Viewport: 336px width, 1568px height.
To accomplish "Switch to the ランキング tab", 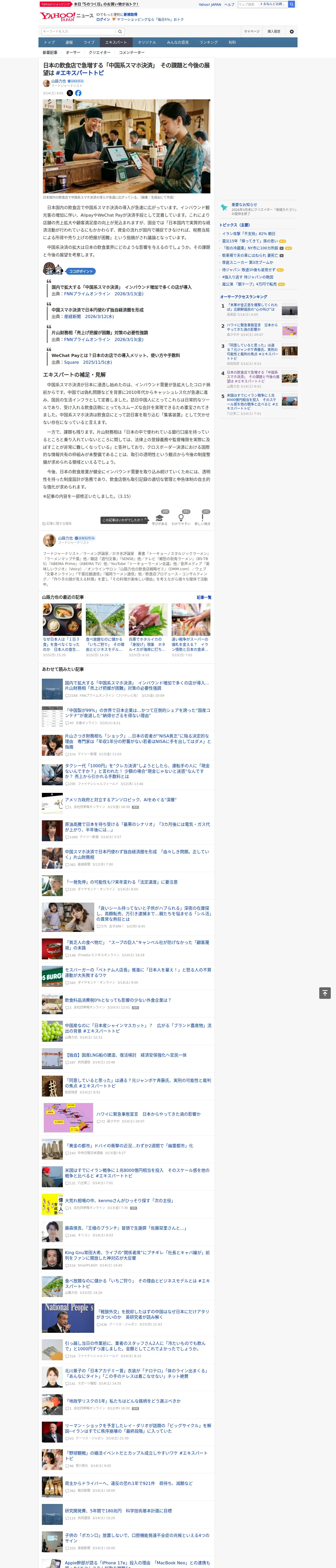I will coord(209,43).
